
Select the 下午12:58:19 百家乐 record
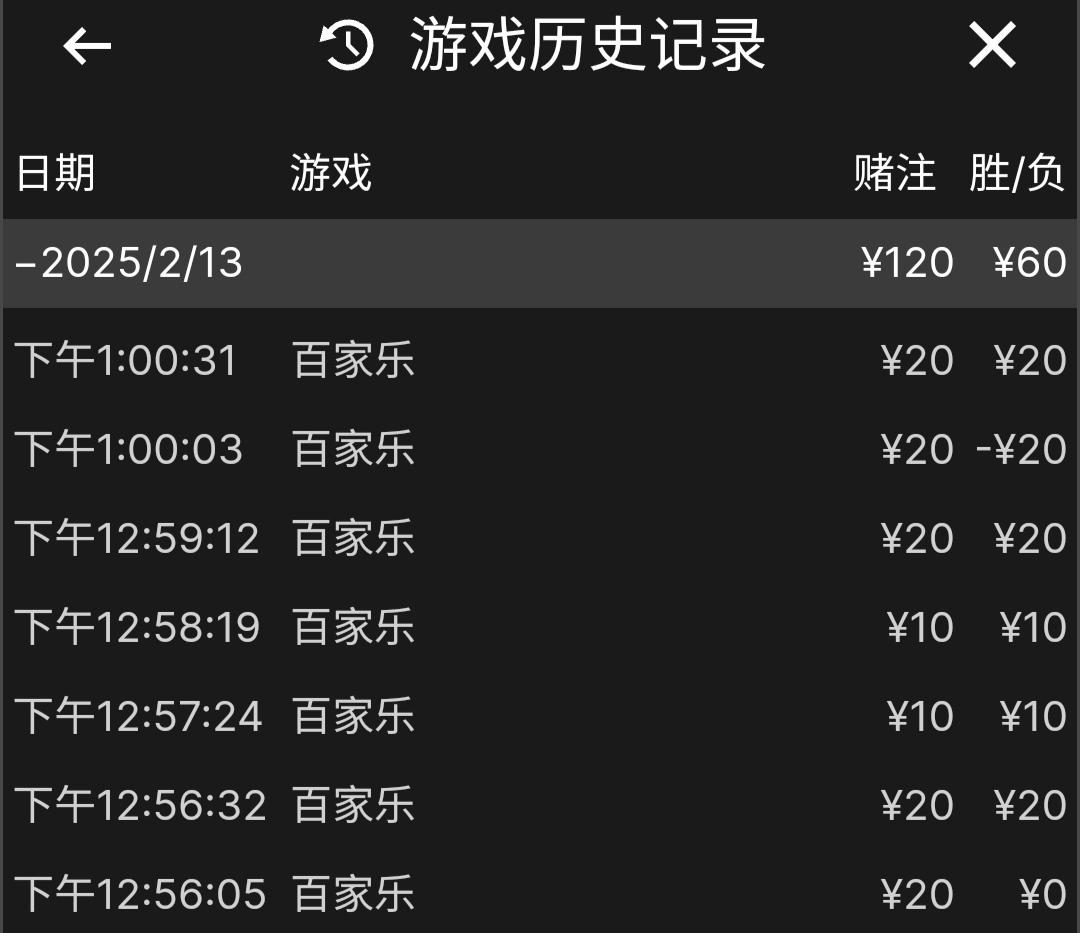pyautogui.click(x=540, y=627)
